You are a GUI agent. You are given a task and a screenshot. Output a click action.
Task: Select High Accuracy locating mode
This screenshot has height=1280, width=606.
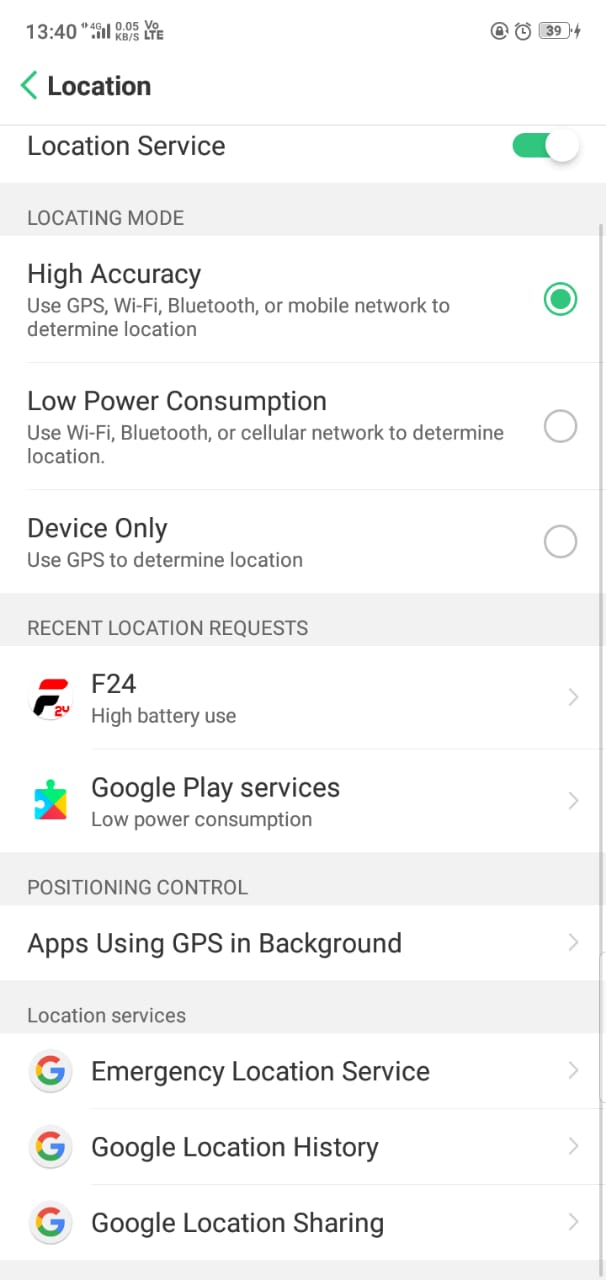point(303,299)
